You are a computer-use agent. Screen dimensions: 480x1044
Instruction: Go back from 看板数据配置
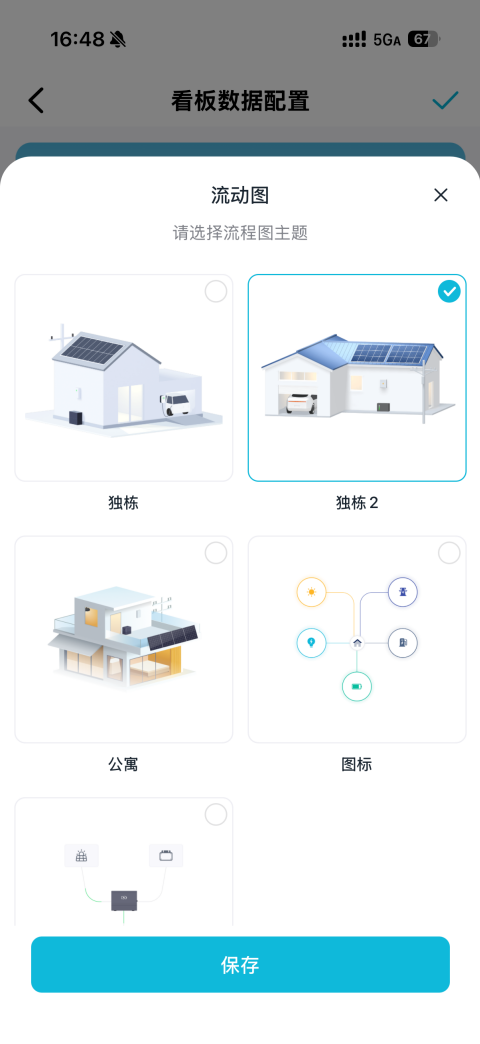(36, 101)
